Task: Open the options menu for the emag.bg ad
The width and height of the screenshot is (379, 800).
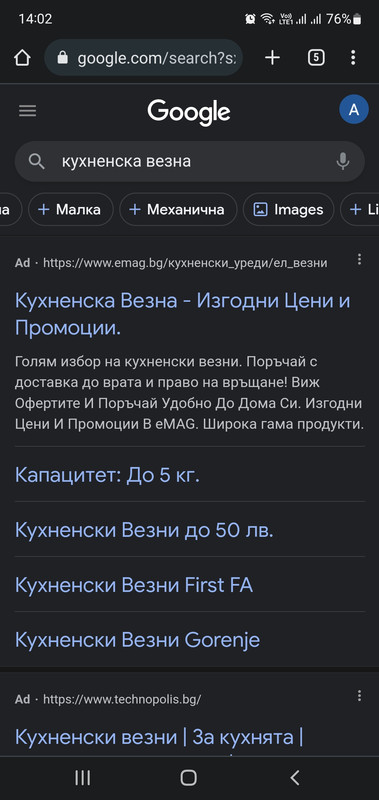Action: pos(359,260)
